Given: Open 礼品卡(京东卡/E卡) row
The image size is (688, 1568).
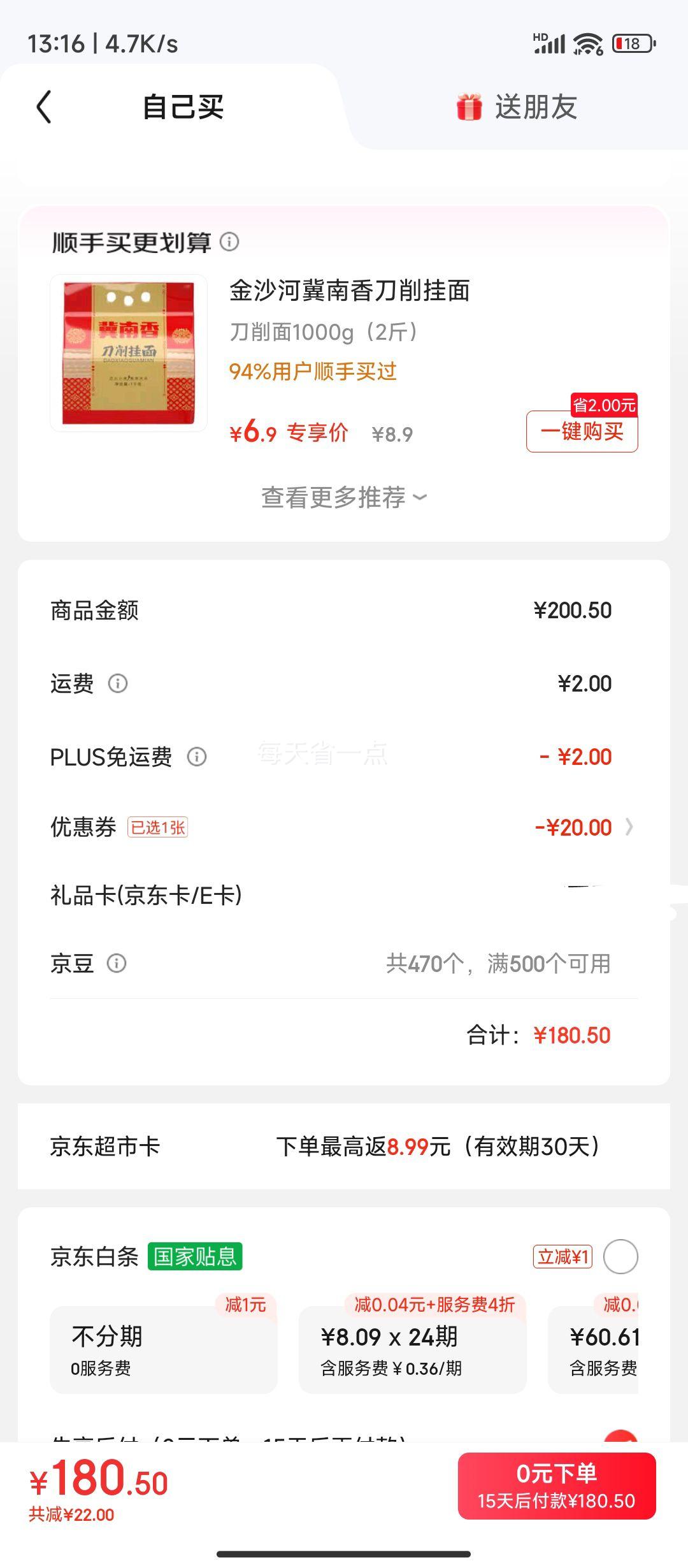Looking at the screenshot, I should 344,896.
